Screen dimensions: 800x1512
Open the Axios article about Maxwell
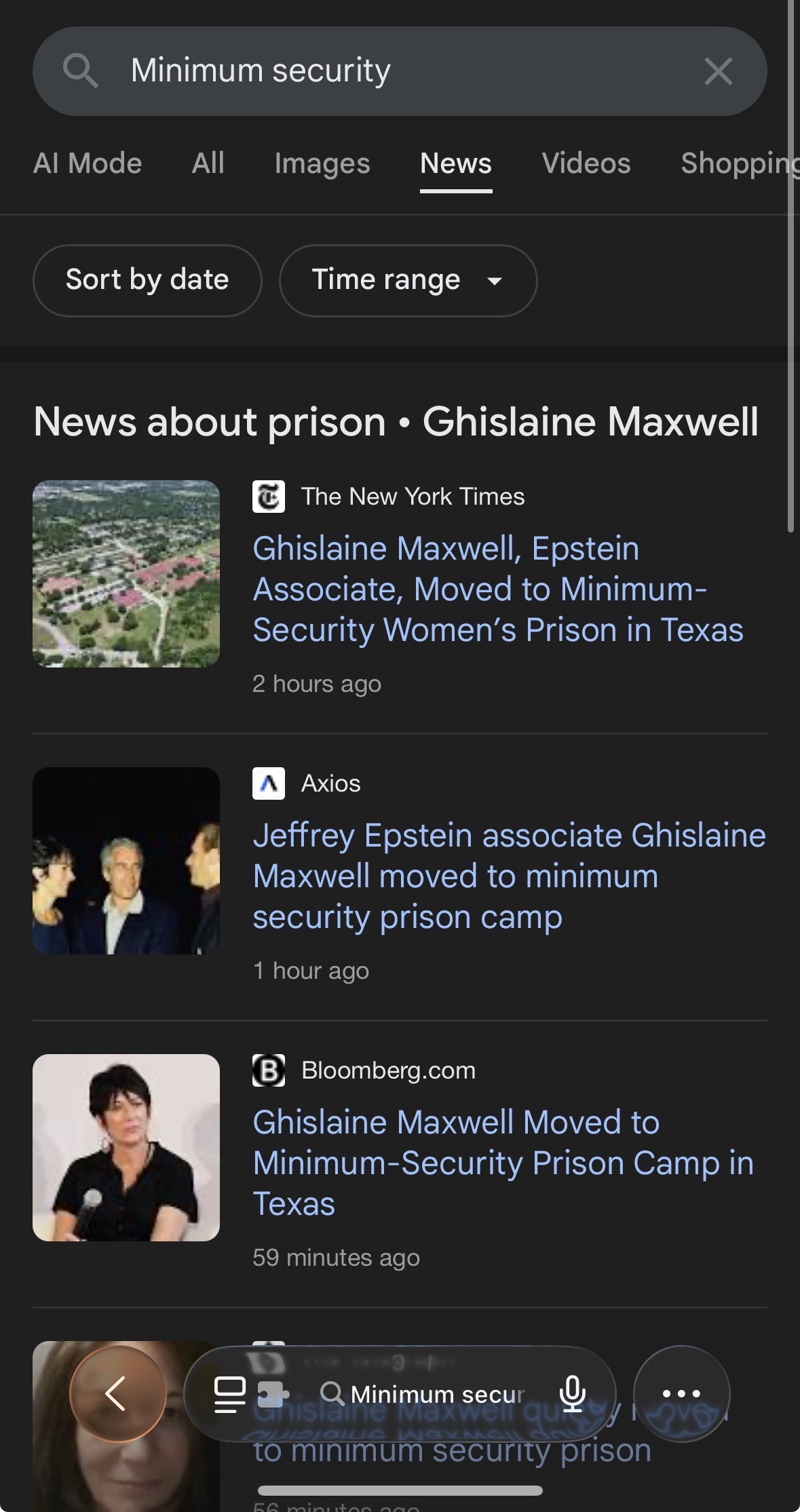[509, 876]
